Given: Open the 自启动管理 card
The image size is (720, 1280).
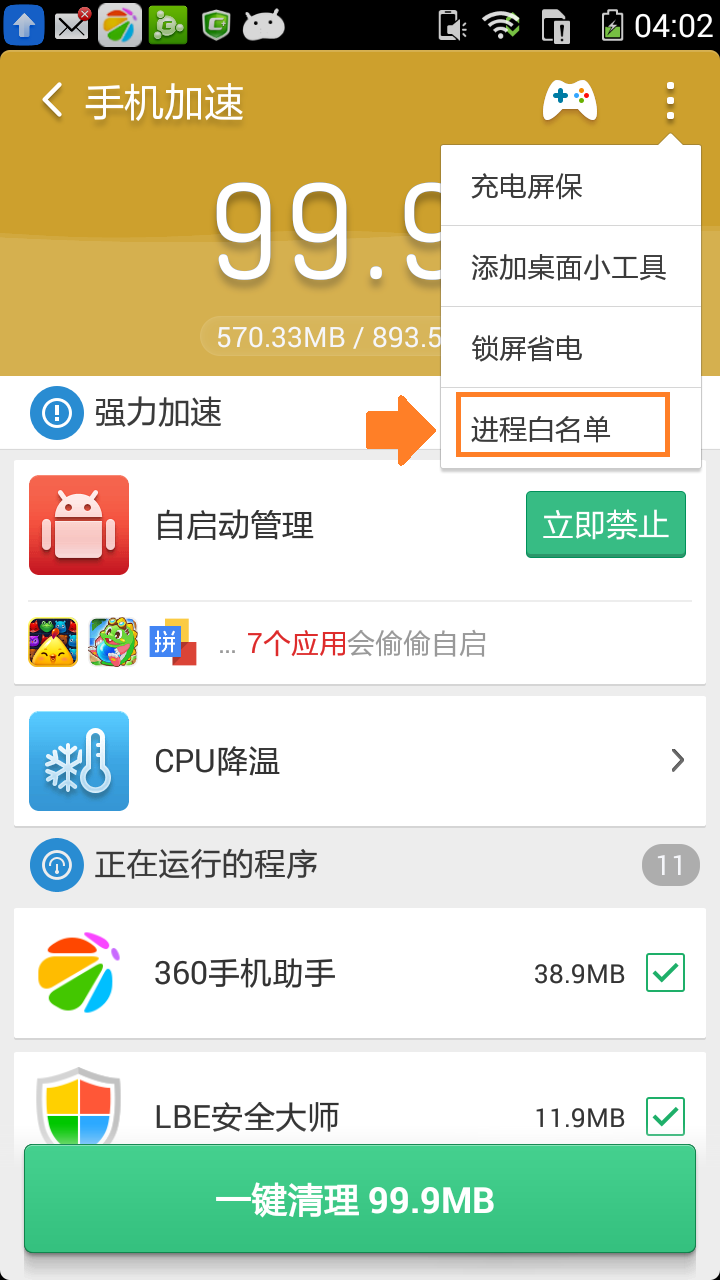Looking at the screenshot, I should tap(235, 526).
